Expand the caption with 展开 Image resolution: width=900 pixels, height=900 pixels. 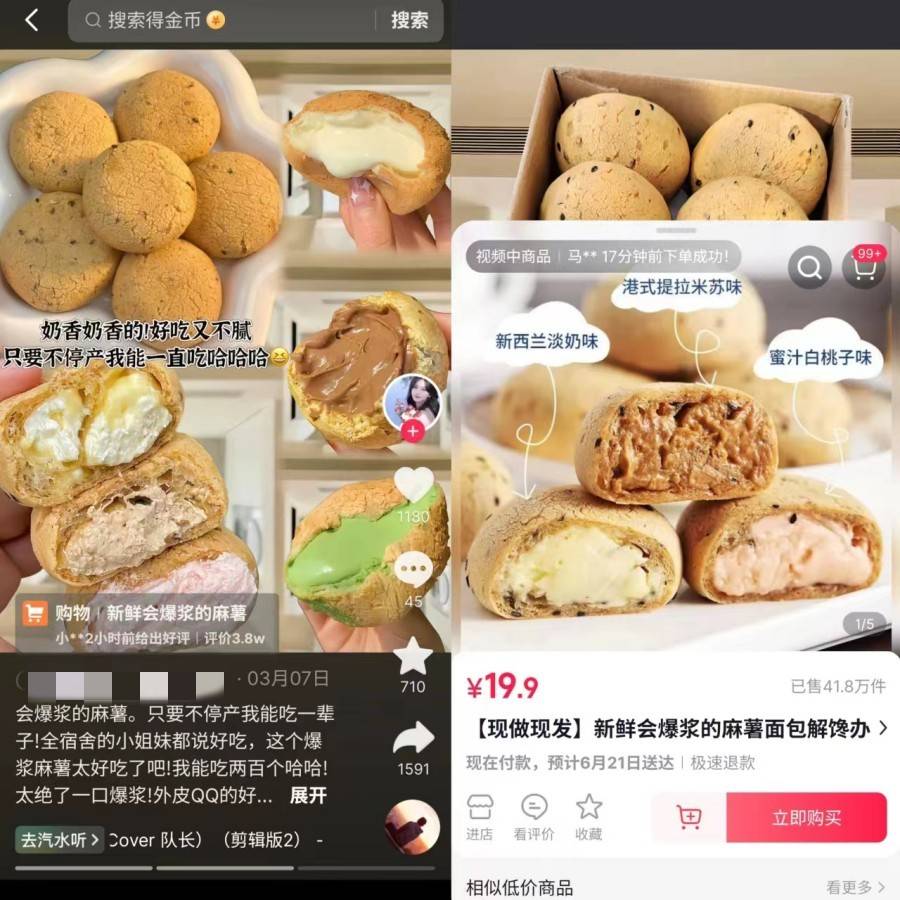coord(308,796)
